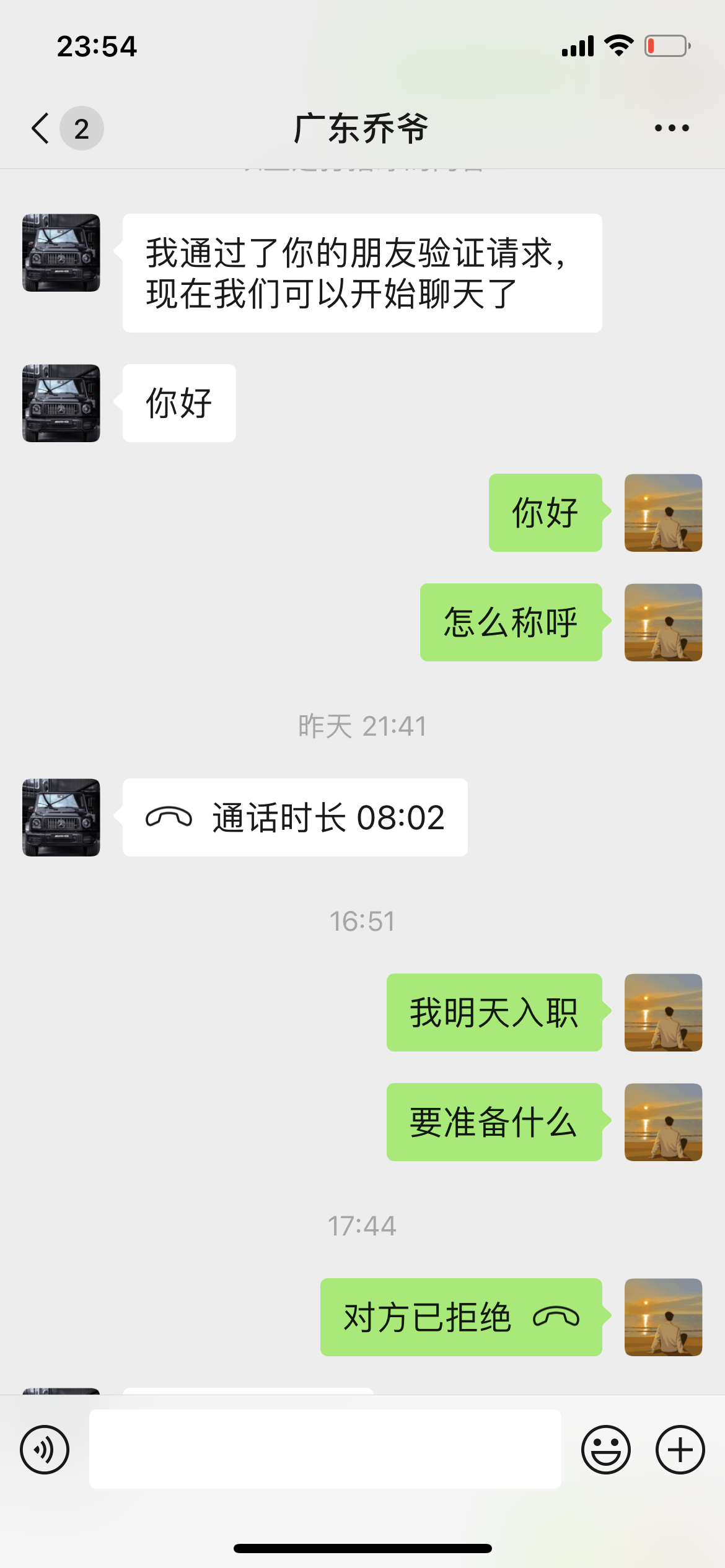Image resolution: width=725 pixels, height=1568 pixels.
Task: Redial via the 对方已拒绝 call bubble
Action: tap(461, 1317)
